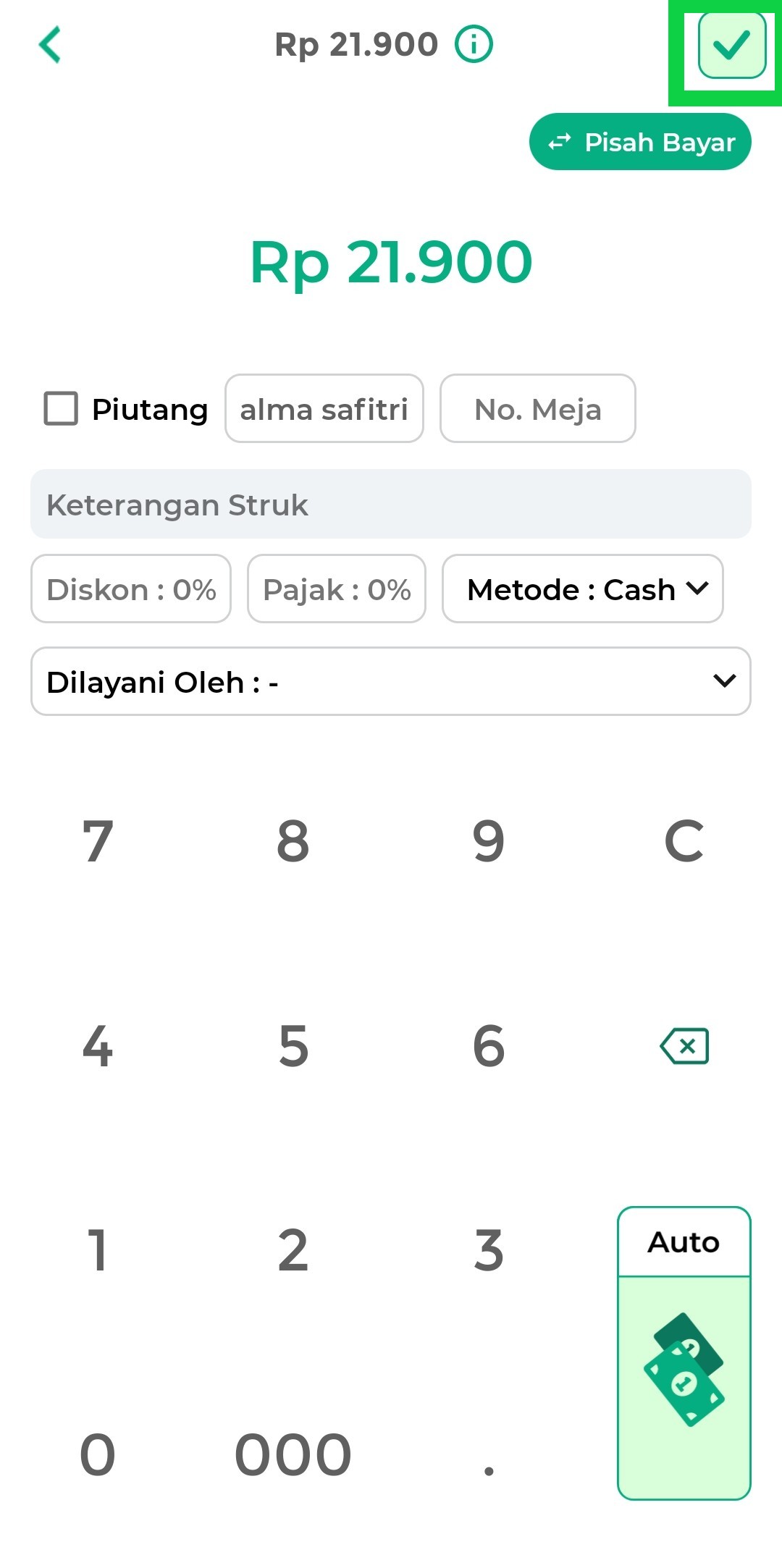Expand the Dilayani Oleh dropdown

tap(391, 682)
